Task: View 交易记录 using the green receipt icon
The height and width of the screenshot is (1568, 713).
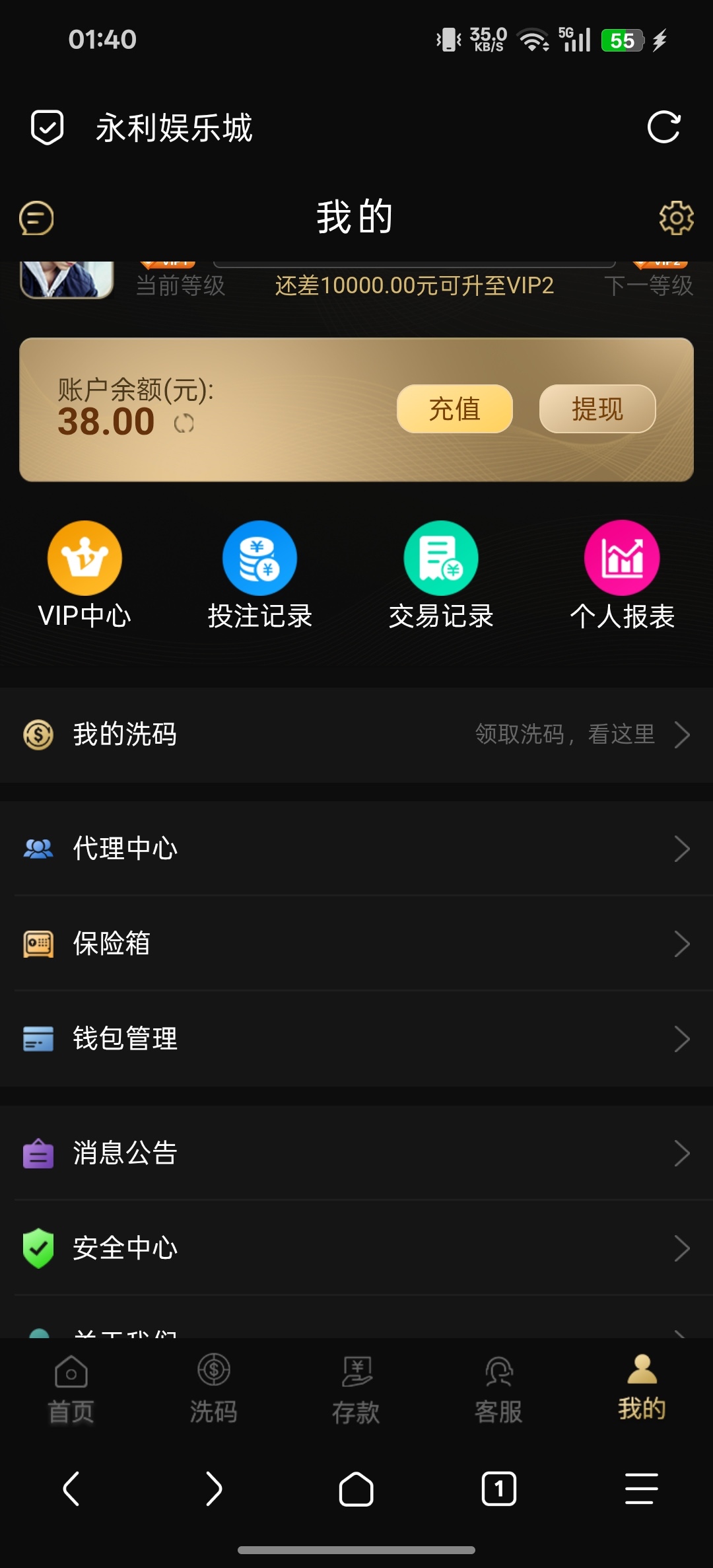Action: pos(440,557)
